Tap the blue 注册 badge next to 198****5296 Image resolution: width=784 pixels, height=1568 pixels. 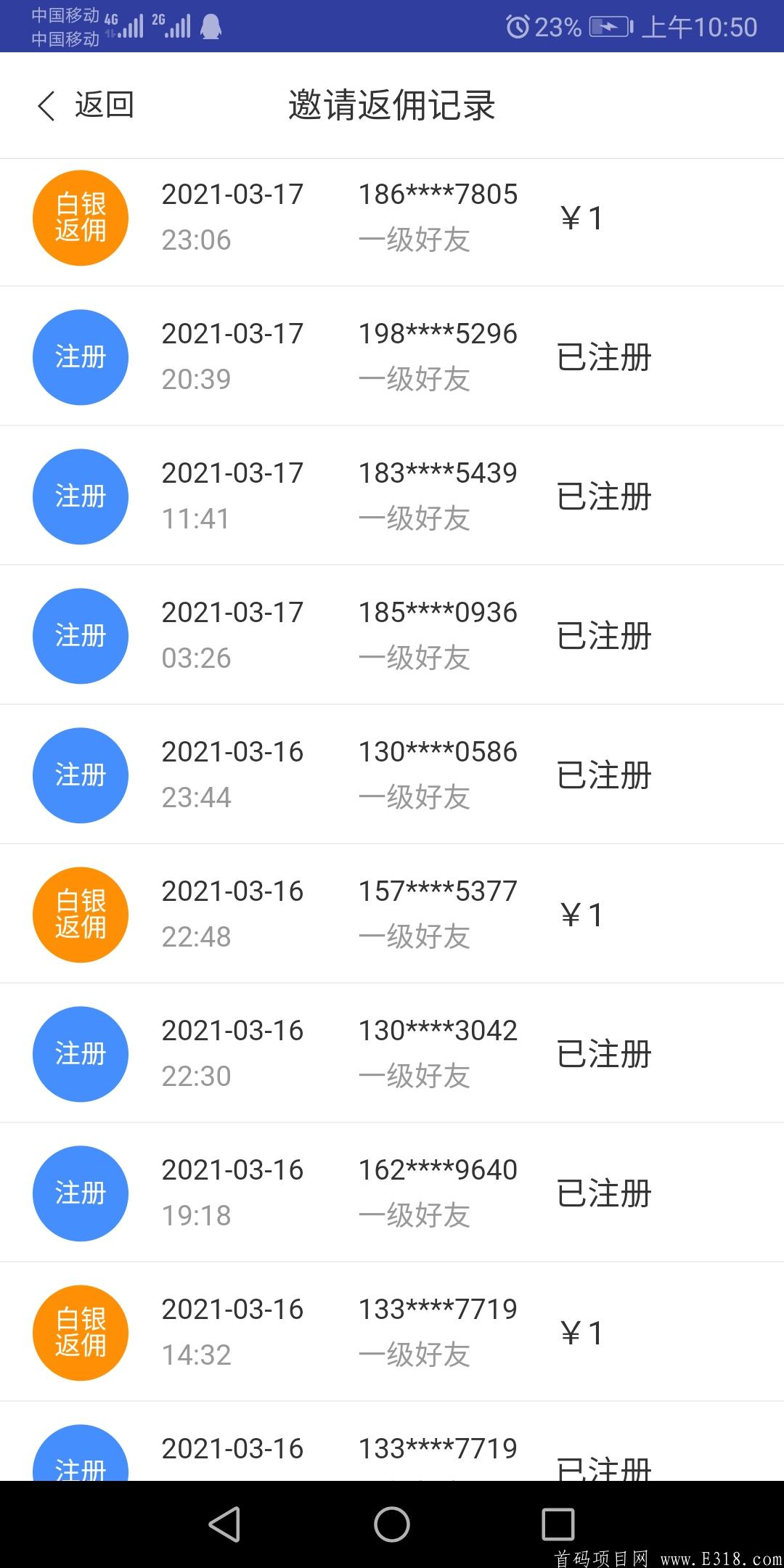(80, 356)
